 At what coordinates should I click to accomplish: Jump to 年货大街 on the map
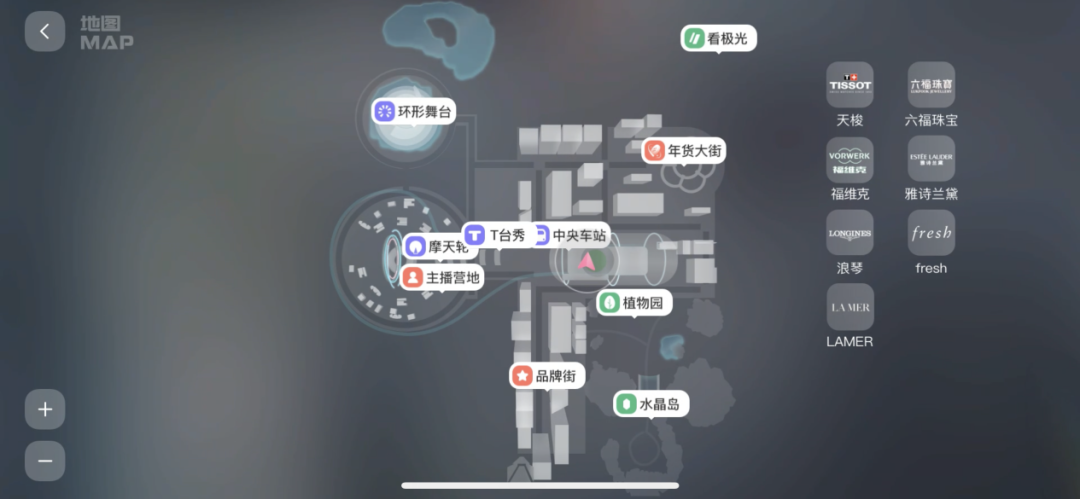pyautogui.click(x=683, y=151)
